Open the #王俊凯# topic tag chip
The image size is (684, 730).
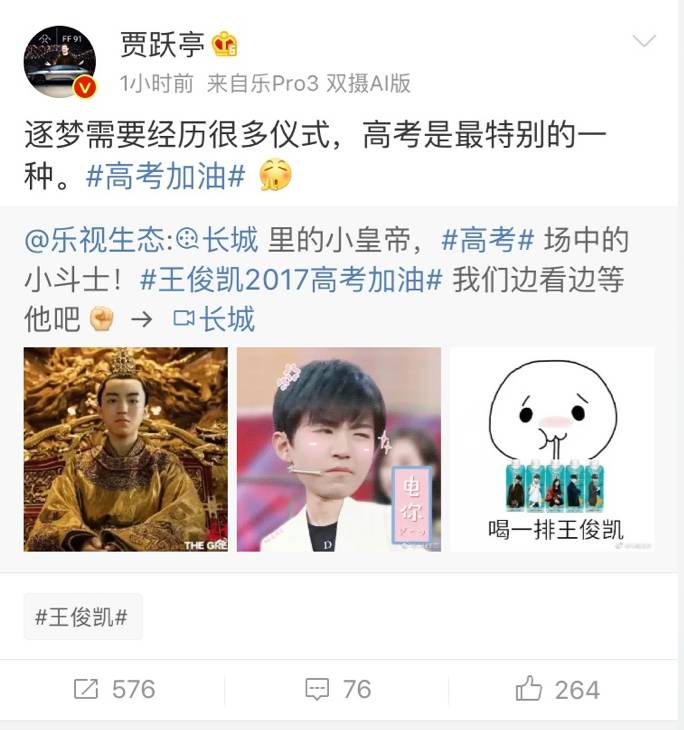click(x=83, y=616)
